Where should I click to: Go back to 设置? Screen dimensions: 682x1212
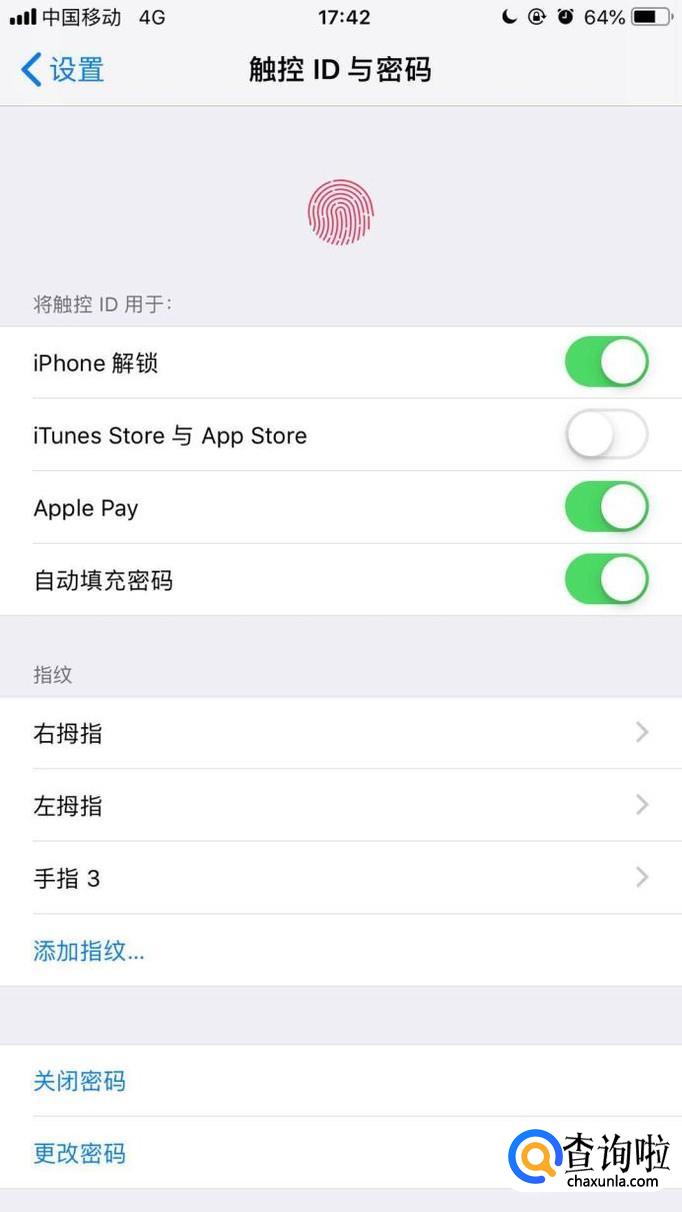point(62,70)
